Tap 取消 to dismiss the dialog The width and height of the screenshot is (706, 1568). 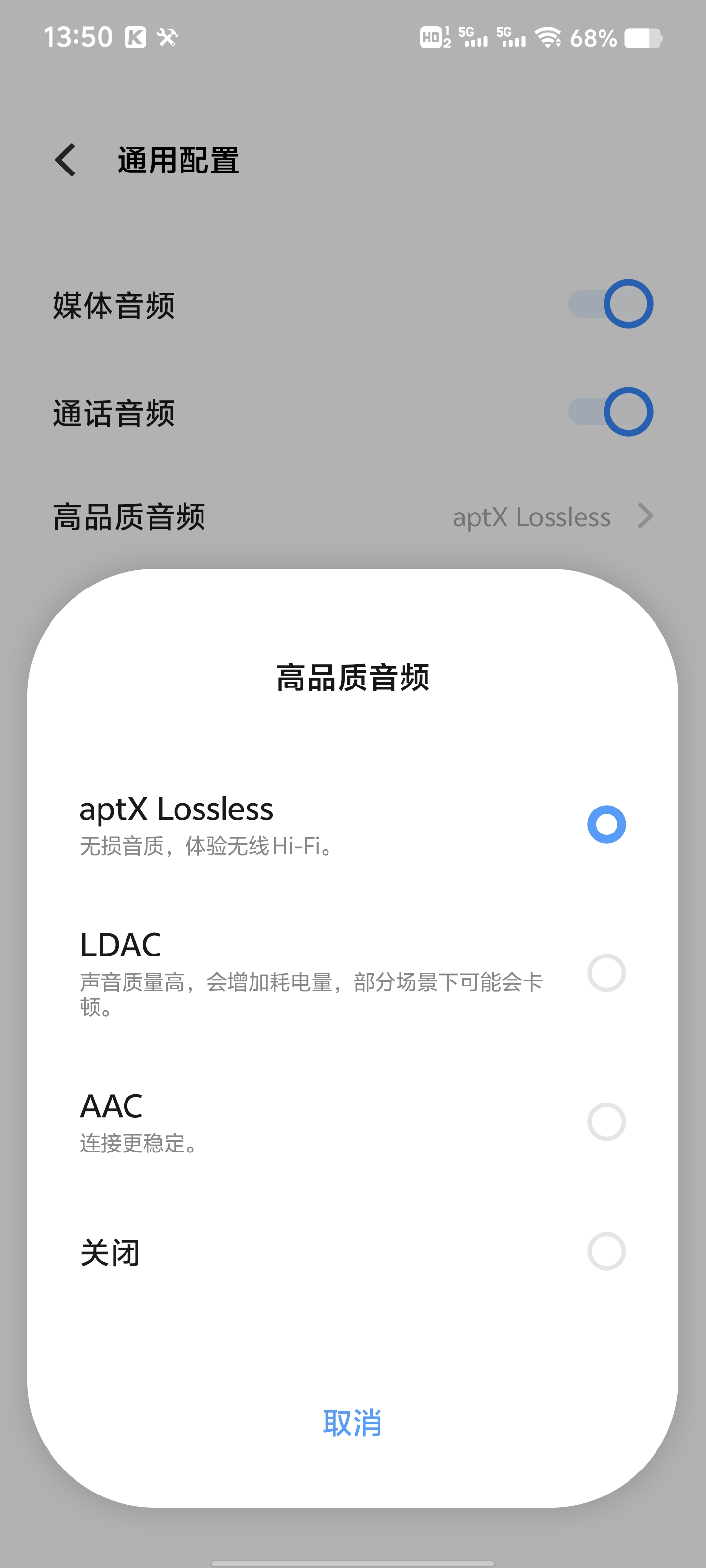(x=352, y=1422)
